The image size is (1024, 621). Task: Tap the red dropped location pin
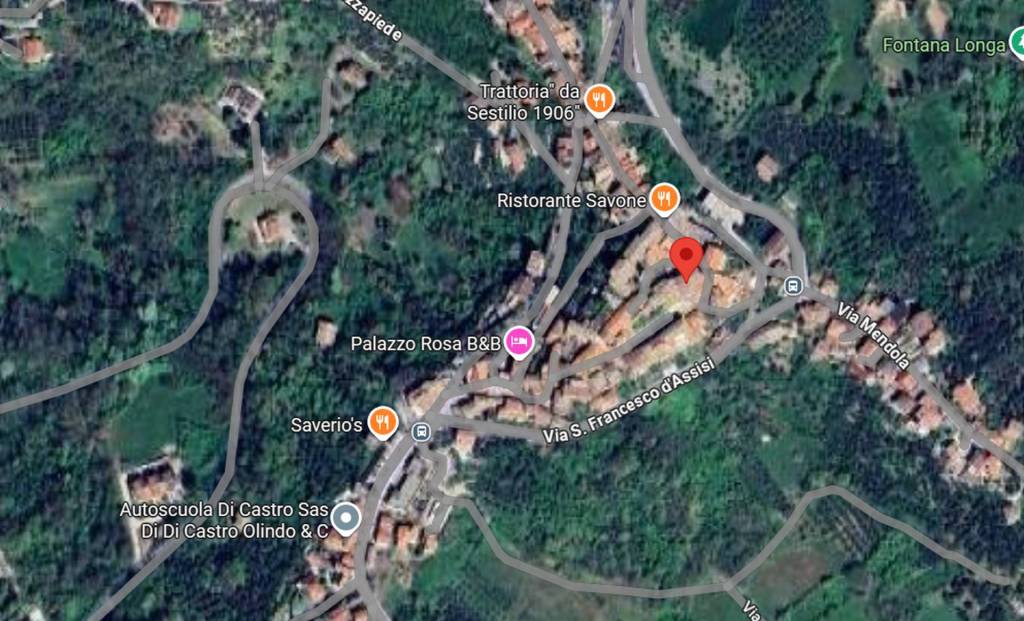pos(685,258)
